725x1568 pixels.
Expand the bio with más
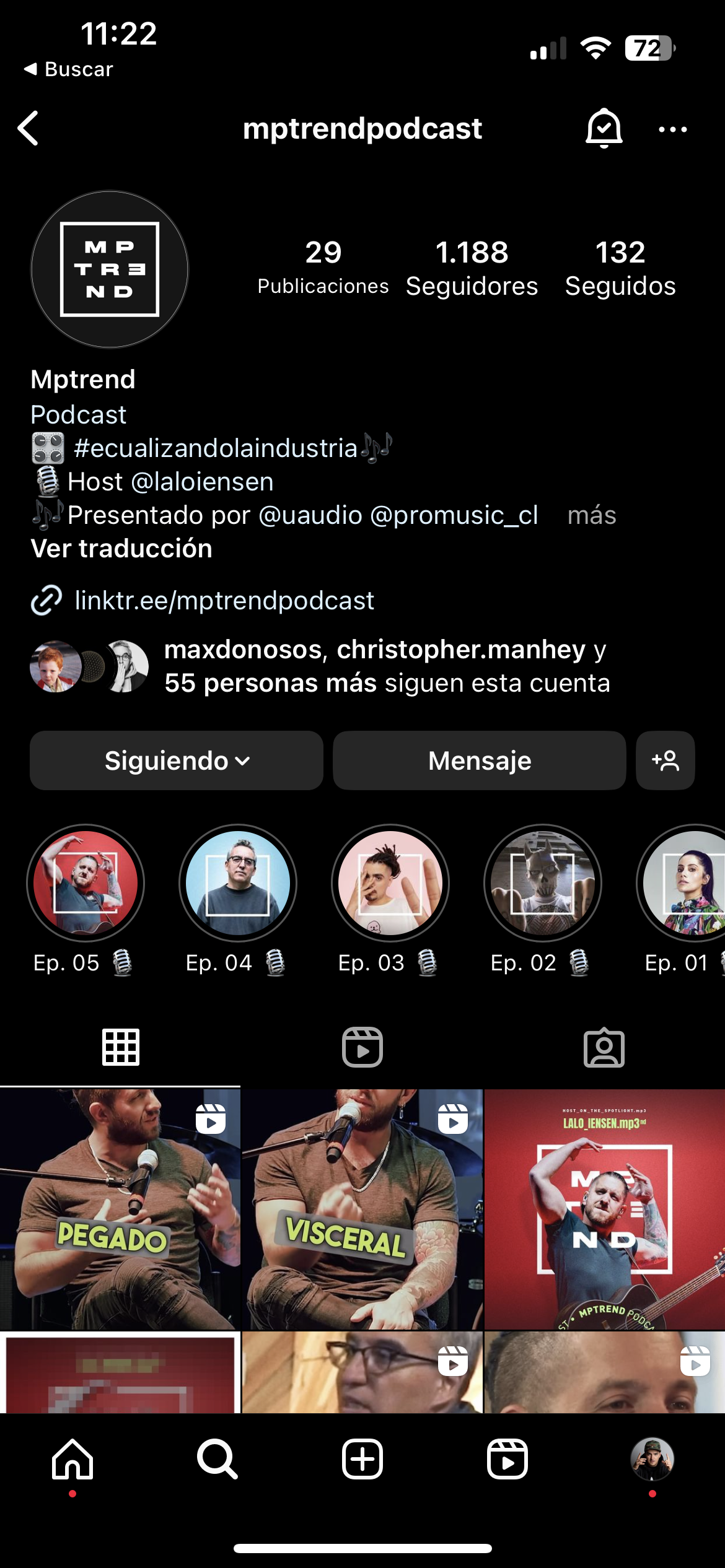coord(592,515)
